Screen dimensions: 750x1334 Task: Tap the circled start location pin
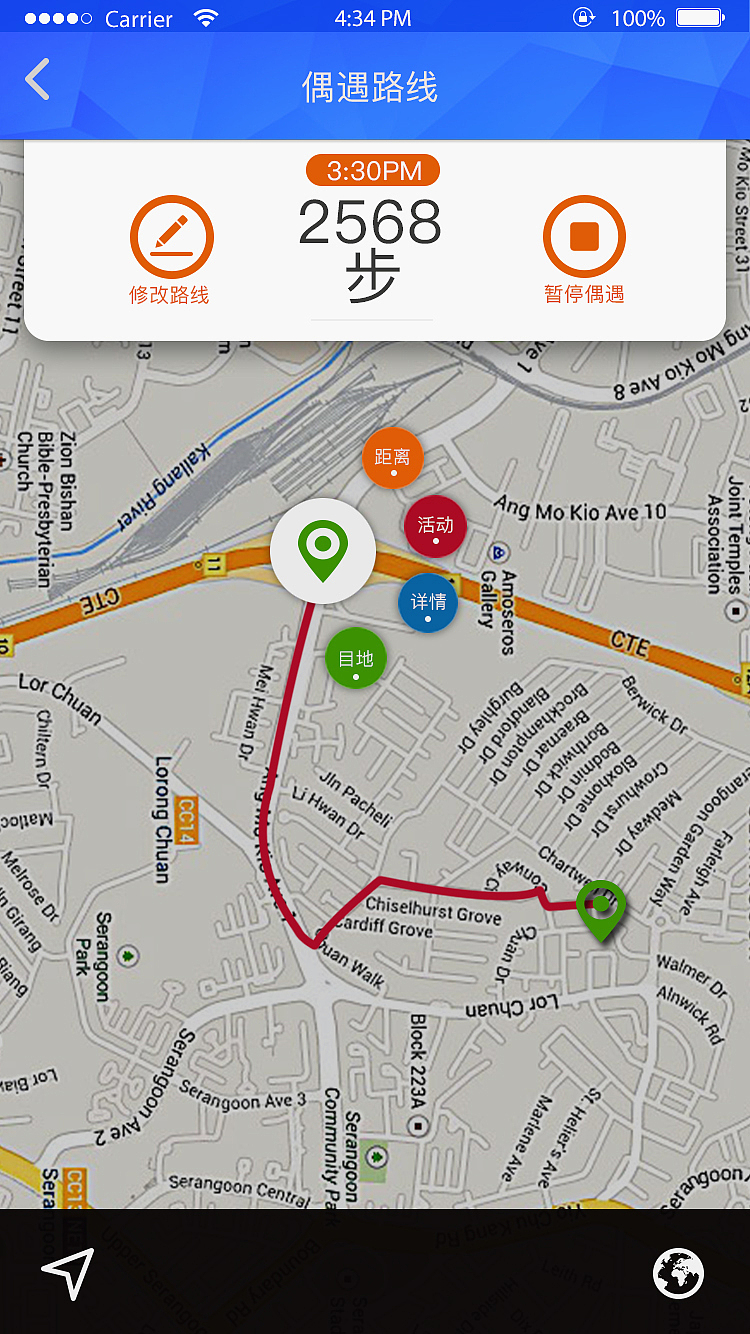point(323,551)
